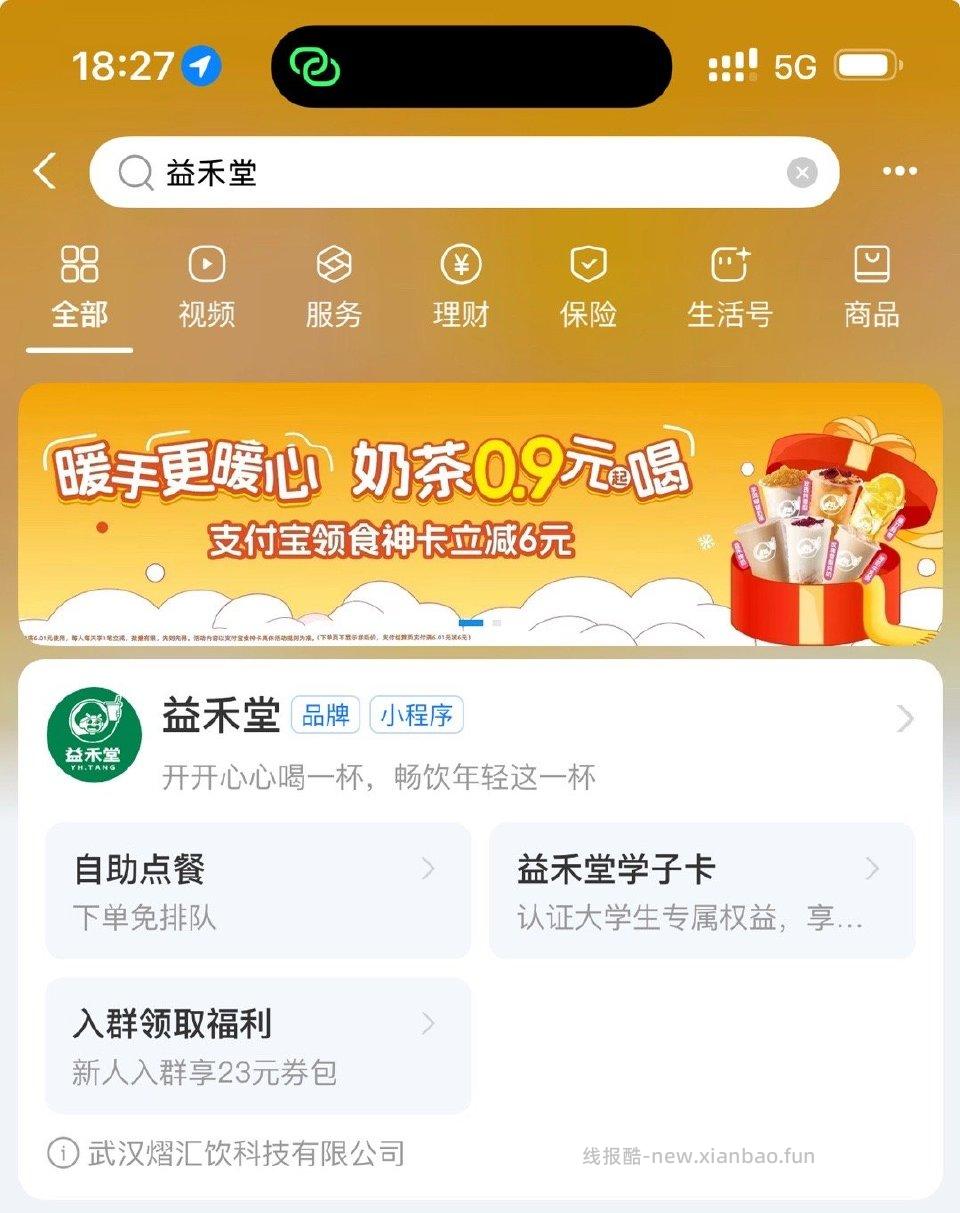Tap the 全部 grid icon above its label
The height and width of the screenshot is (1213, 960).
tap(80, 266)
